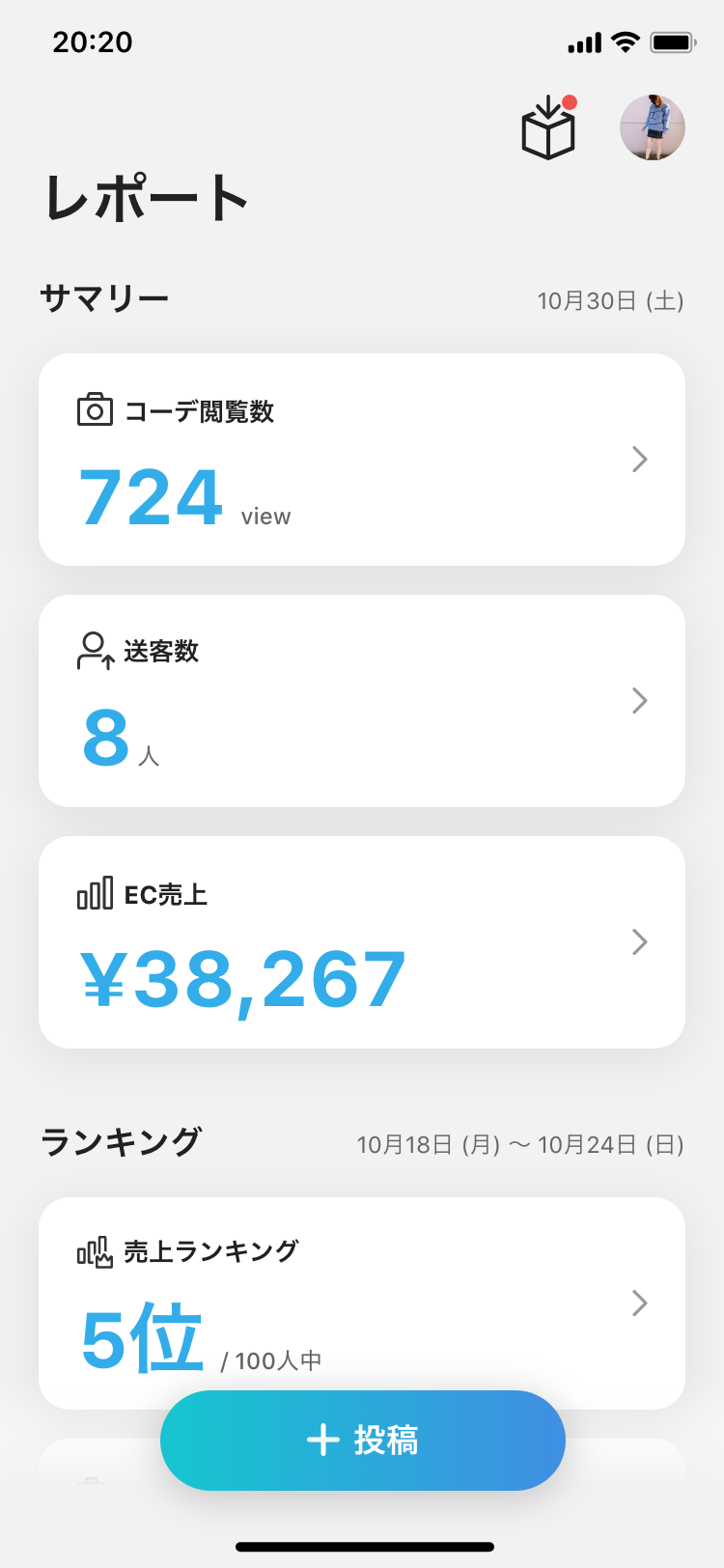Select the person icon beside 送客数
Viewport: 724px width, 1568px height.
[93, 651]
